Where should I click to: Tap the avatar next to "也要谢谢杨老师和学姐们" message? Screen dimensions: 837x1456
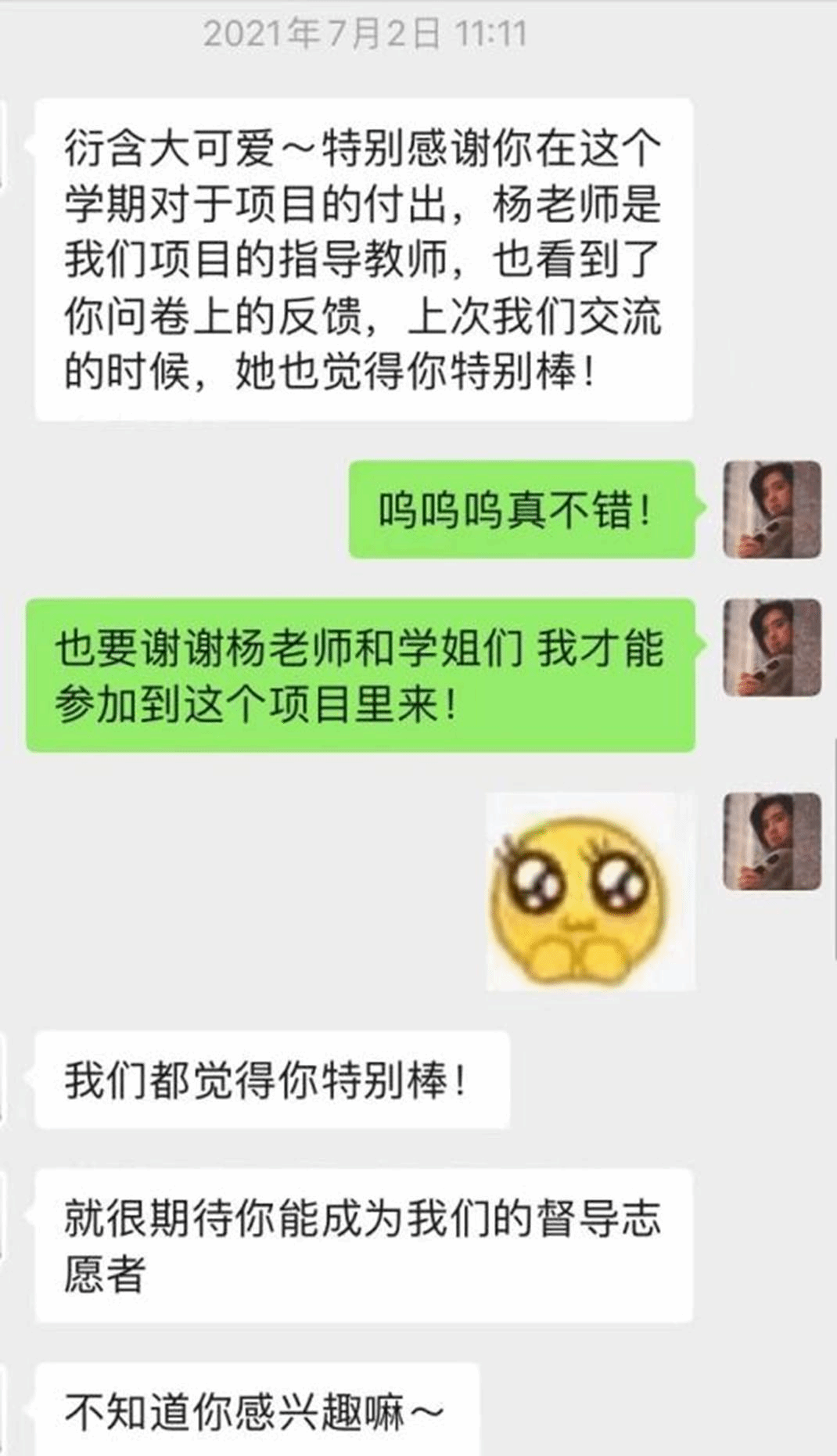(x=771, y=648)
